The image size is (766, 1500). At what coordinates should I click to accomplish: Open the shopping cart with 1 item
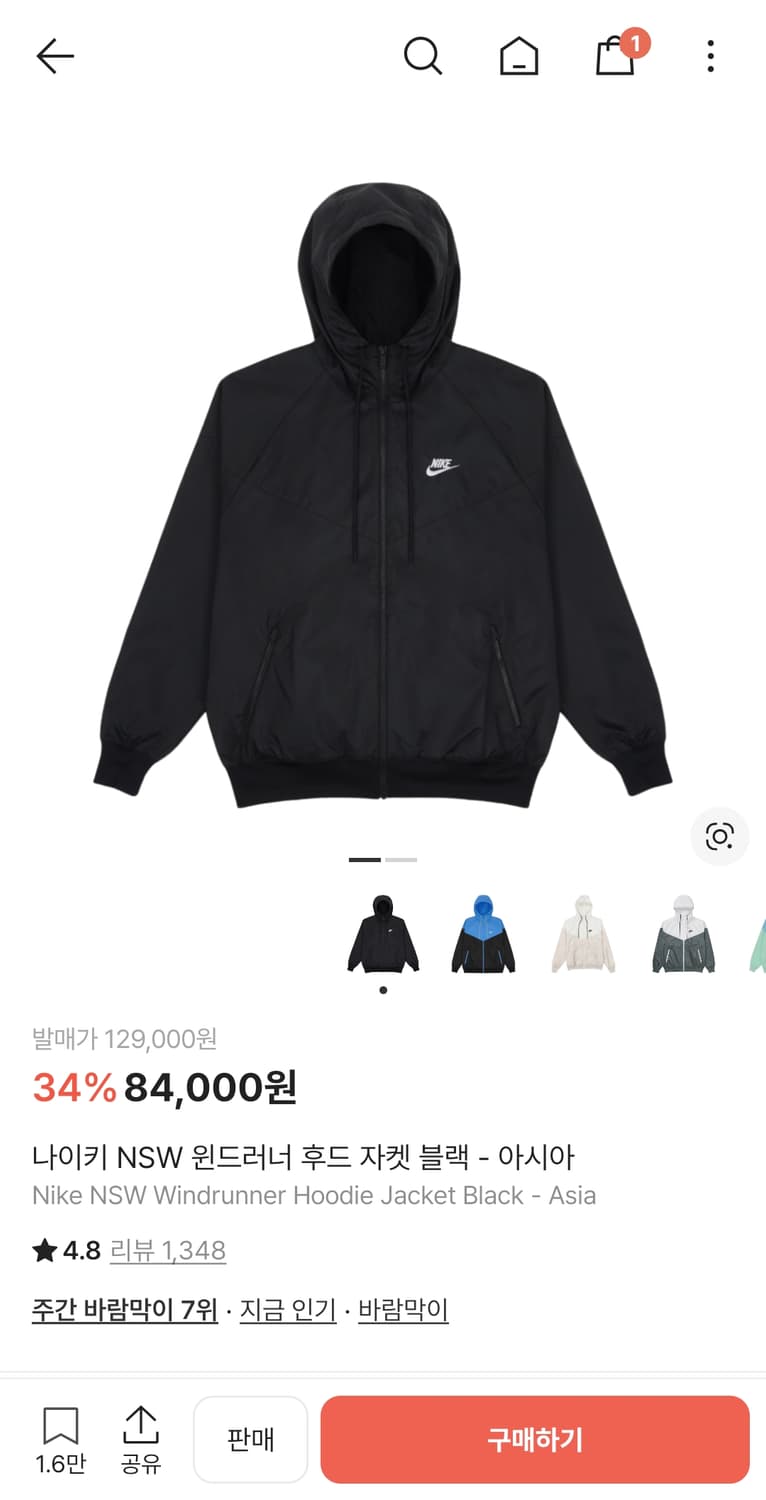[x=614, y=56]
